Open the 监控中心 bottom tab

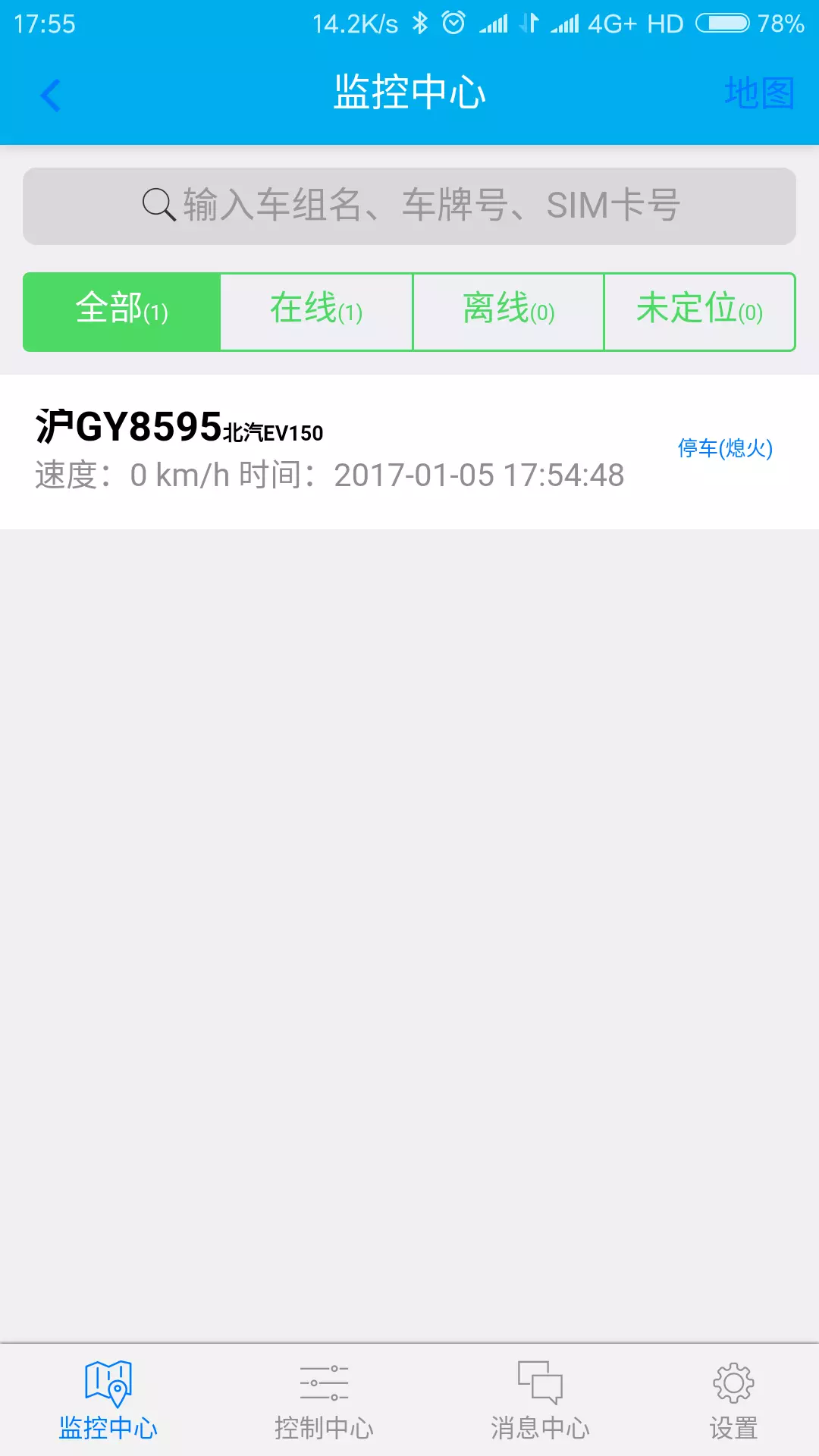pyautogui.click(x=108, y=1400)
